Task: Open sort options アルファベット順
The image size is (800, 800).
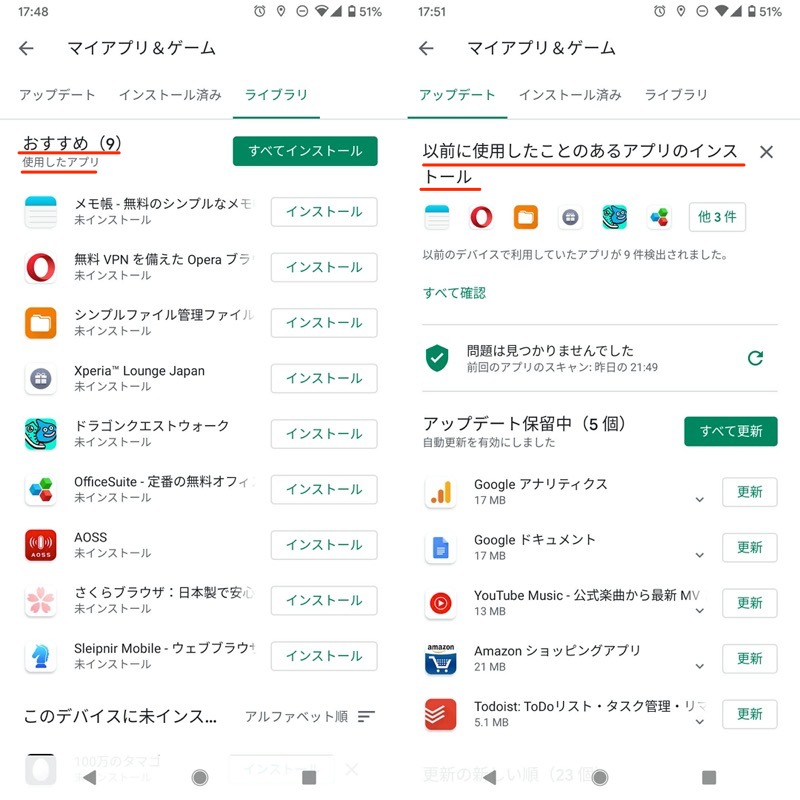Action: (310, 717)
